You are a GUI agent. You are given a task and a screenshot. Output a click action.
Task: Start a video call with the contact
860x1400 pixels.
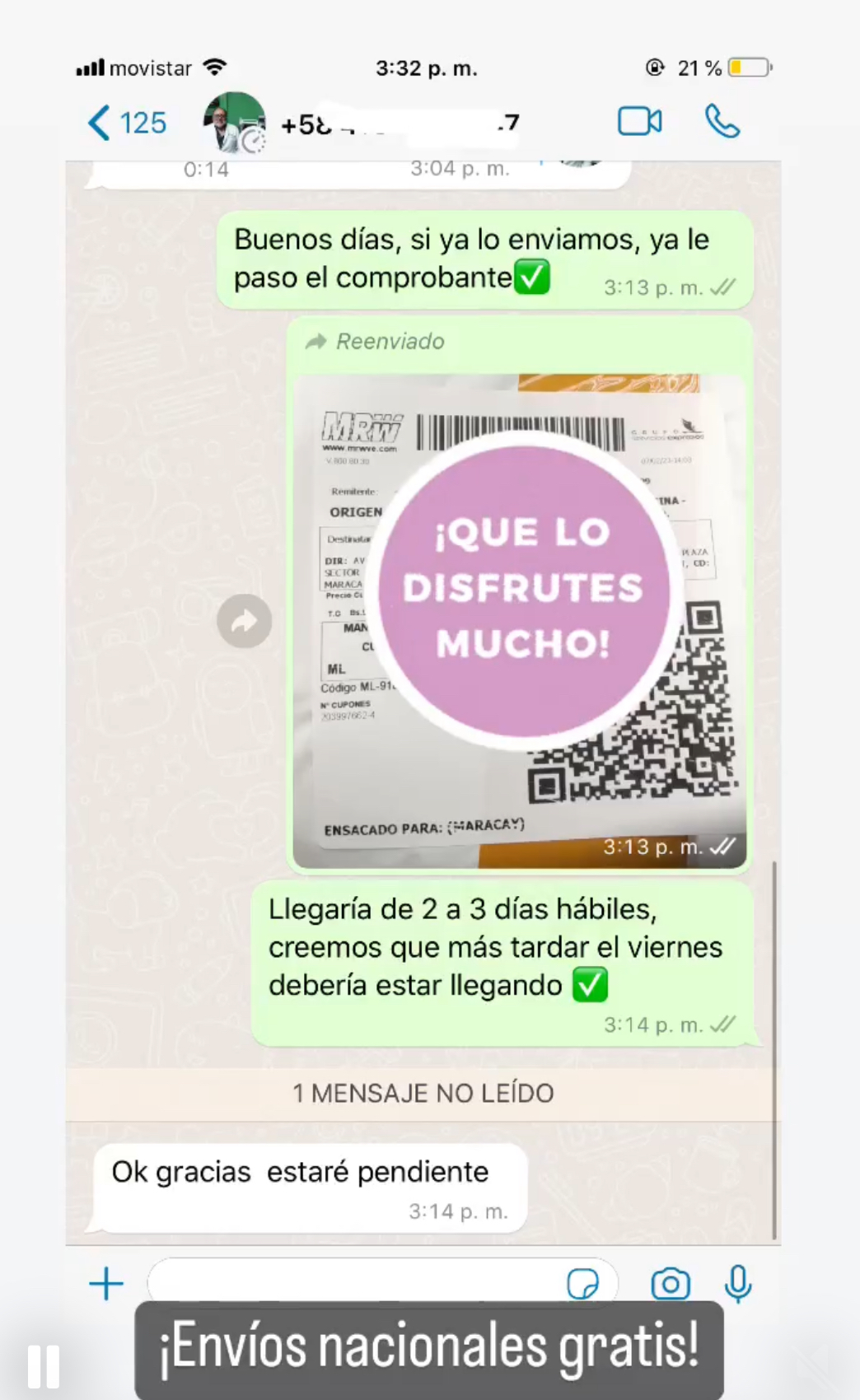(641, 121)
